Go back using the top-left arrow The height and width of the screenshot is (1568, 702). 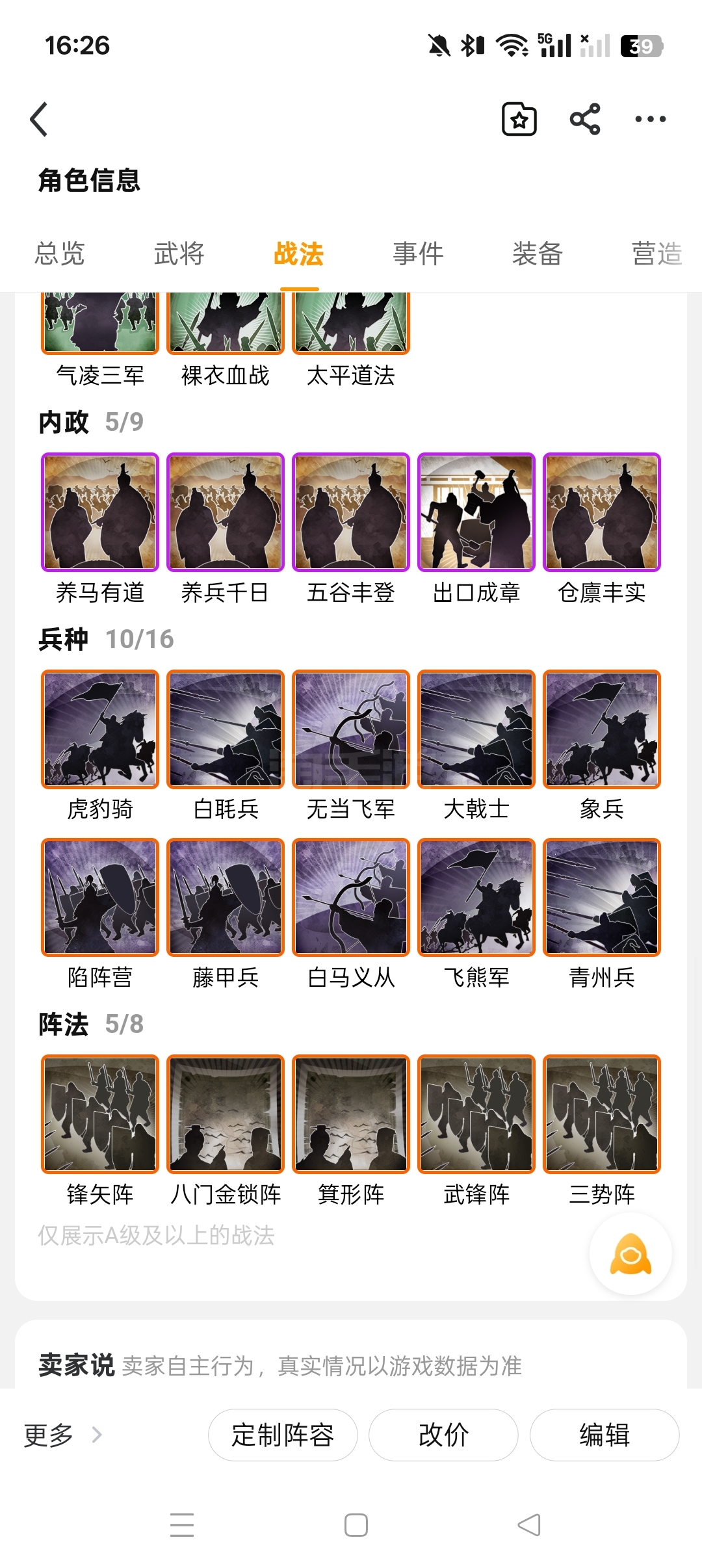39,119
